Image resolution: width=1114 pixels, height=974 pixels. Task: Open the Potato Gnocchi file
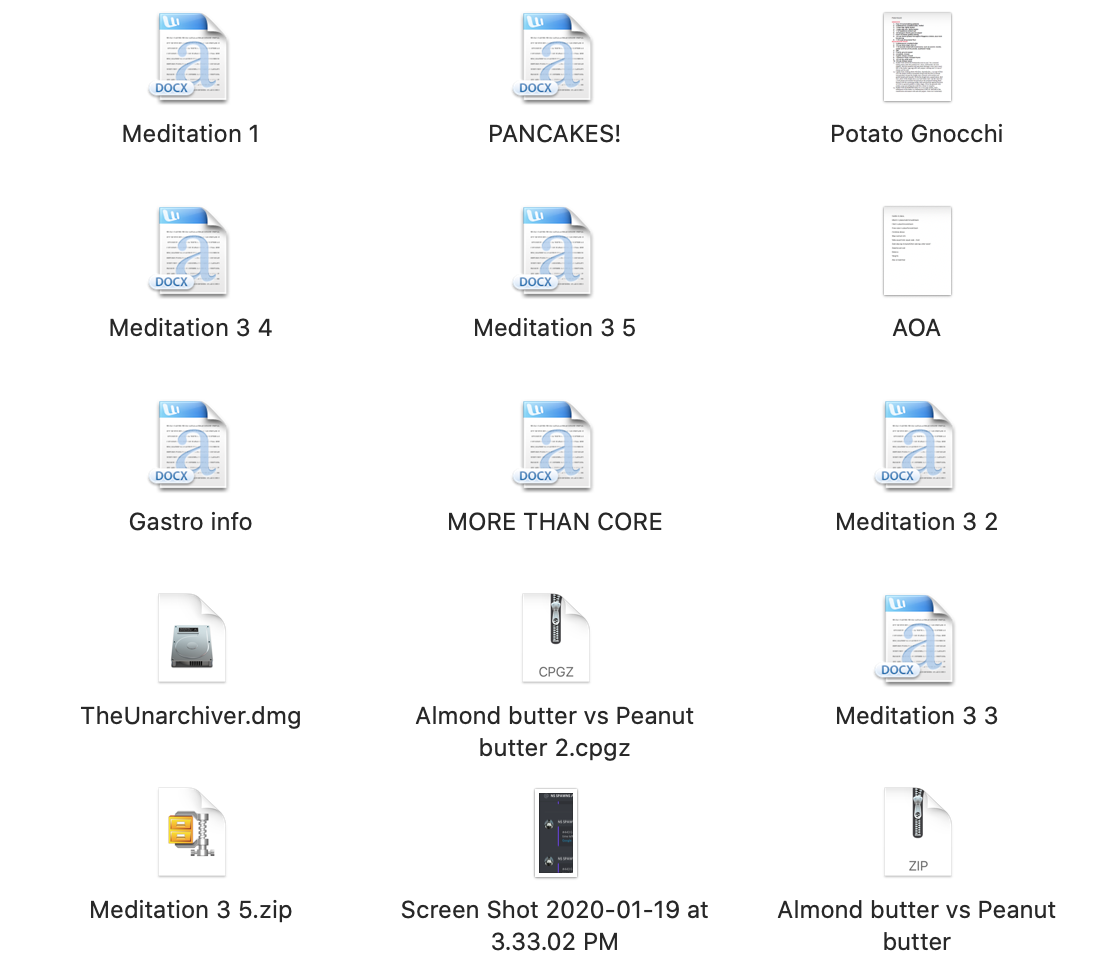coord(917,58)
